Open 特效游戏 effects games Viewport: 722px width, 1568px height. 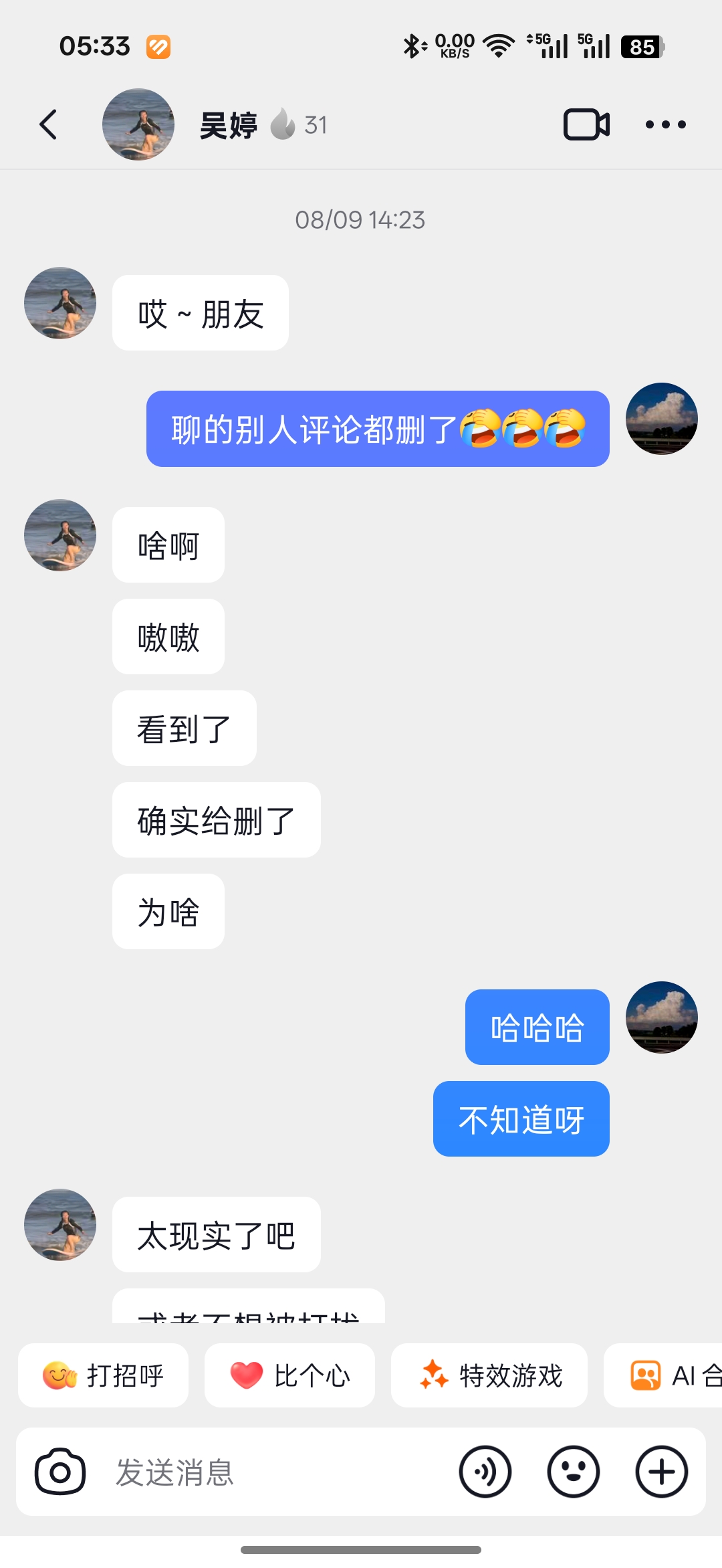(489, 1376)
